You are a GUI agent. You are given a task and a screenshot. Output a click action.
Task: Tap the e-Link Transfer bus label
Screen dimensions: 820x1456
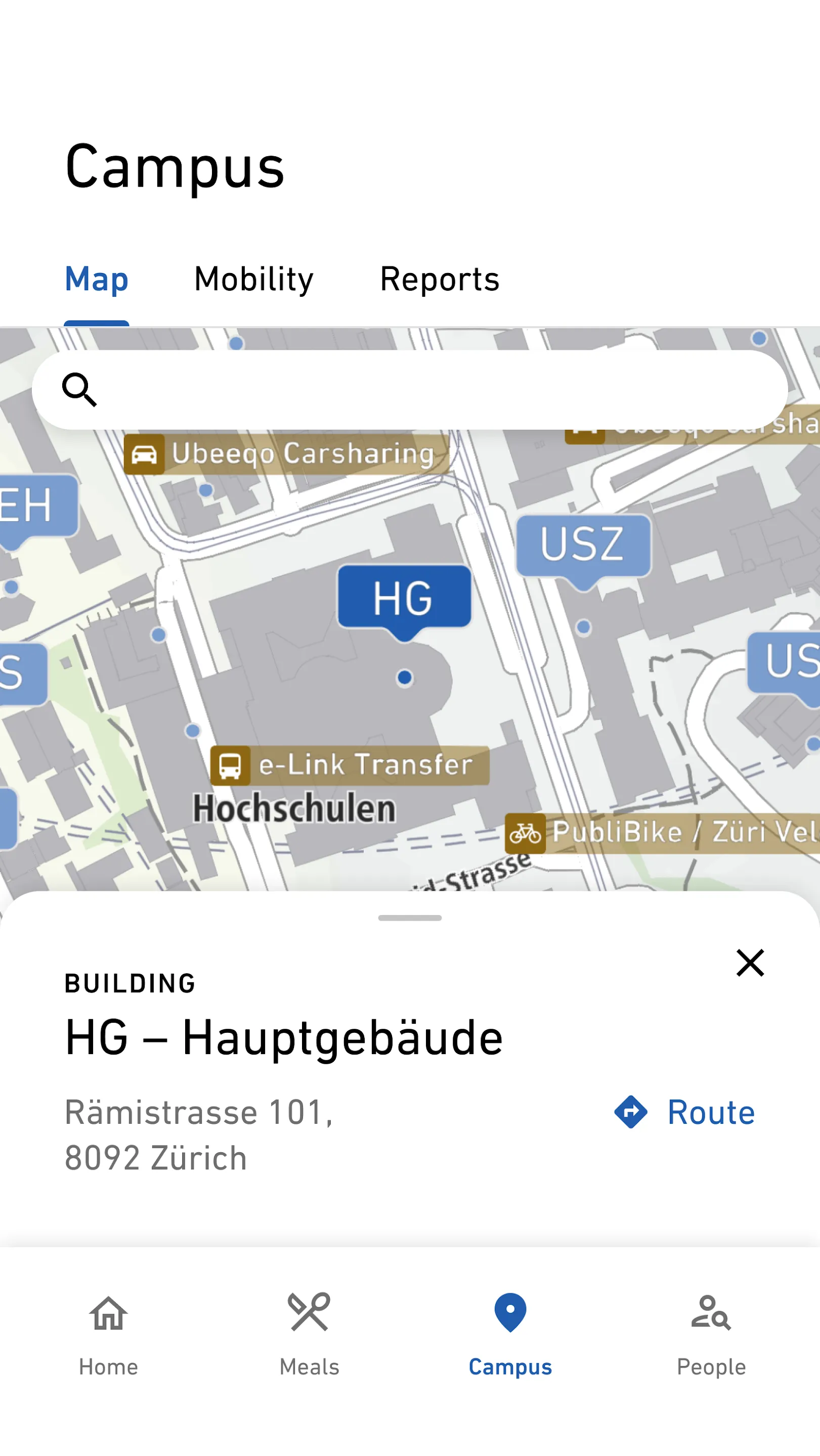click(350, 765)
